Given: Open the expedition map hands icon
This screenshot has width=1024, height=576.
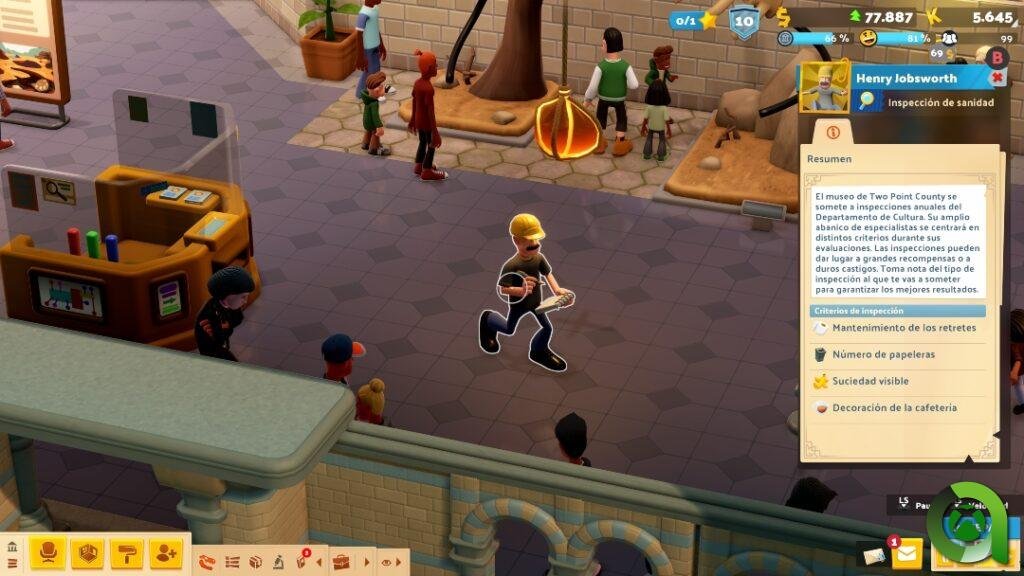Looking at the screenshot, I should pos(207,562).
